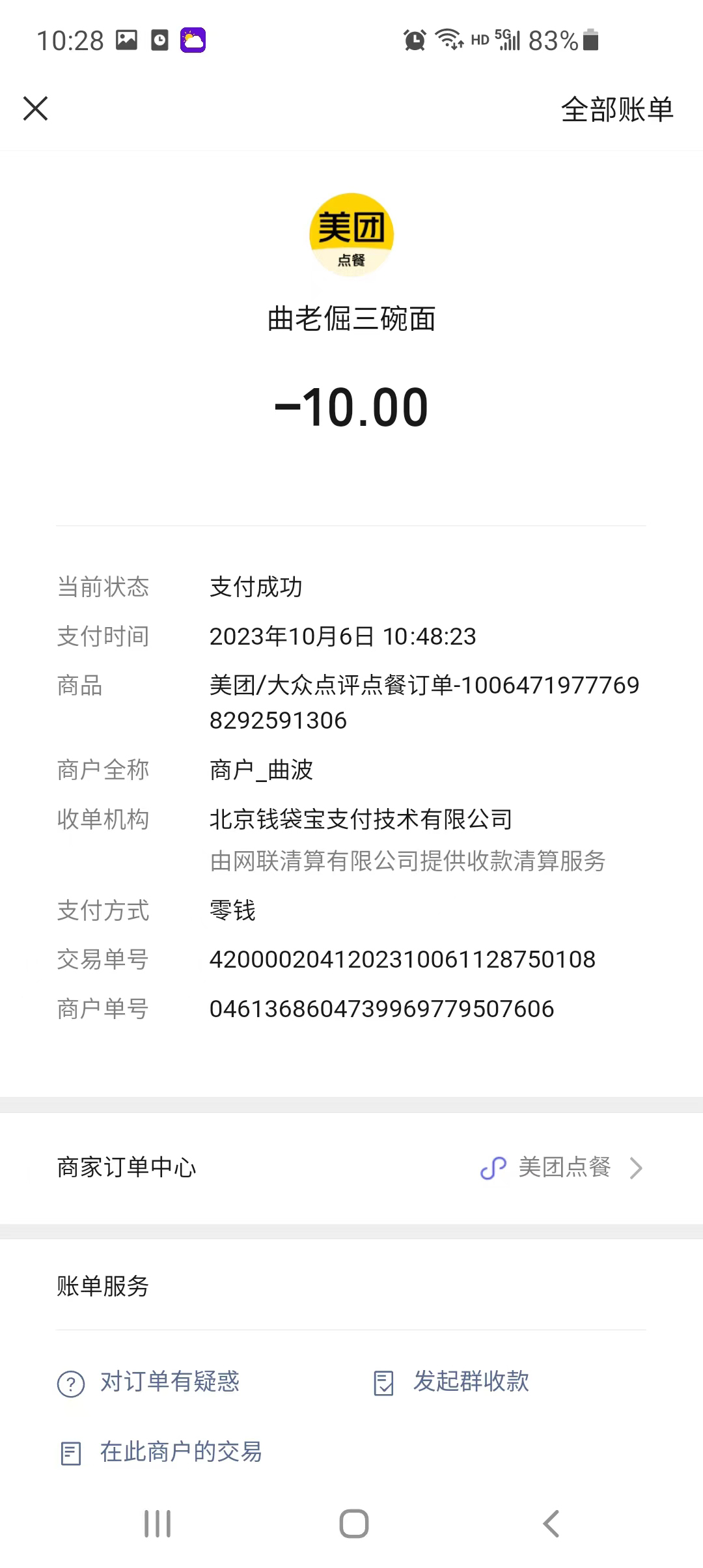This screenshot has height=1568, width=703.
Task: Open recent apps from navigation bar
Action: [158, 1524]
